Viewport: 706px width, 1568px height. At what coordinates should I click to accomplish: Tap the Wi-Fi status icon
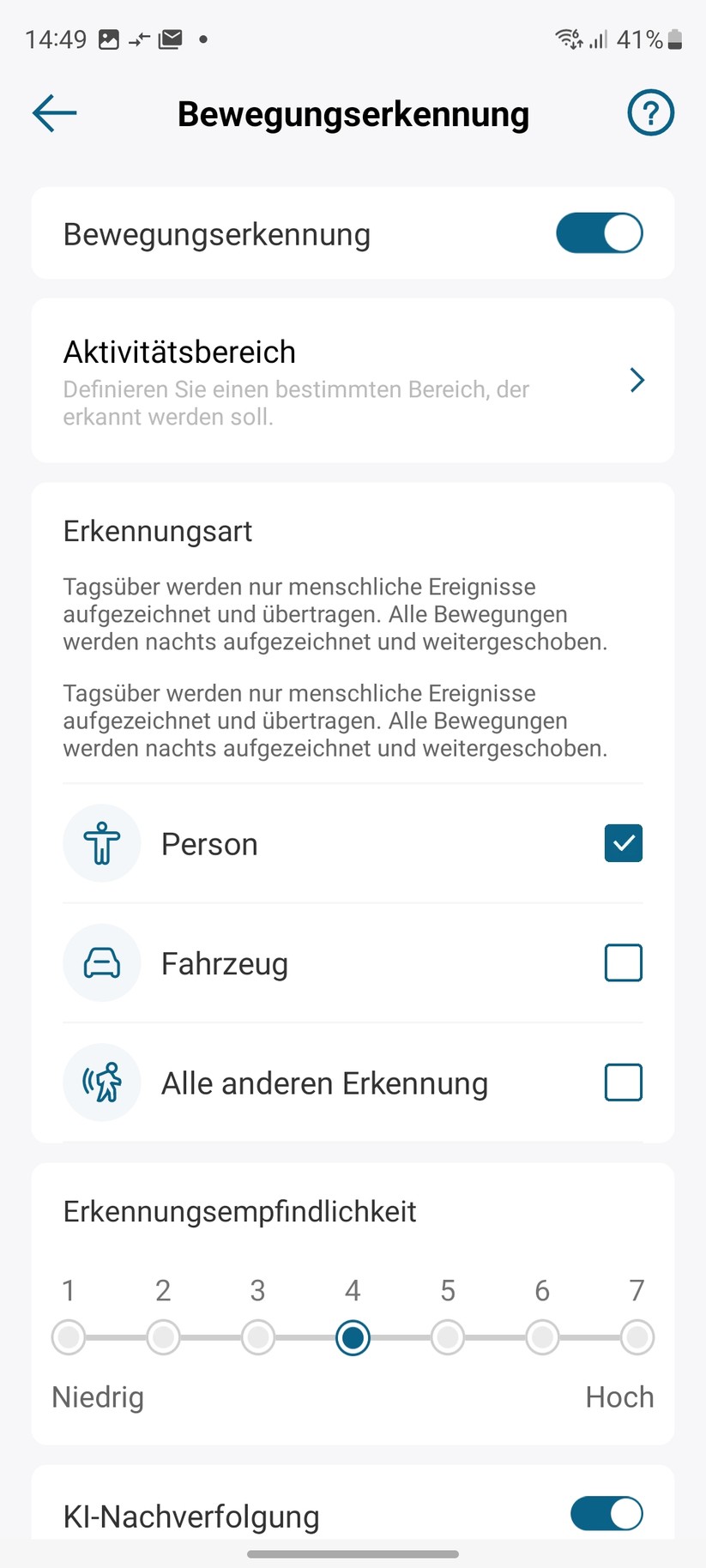tap(567, 38)
